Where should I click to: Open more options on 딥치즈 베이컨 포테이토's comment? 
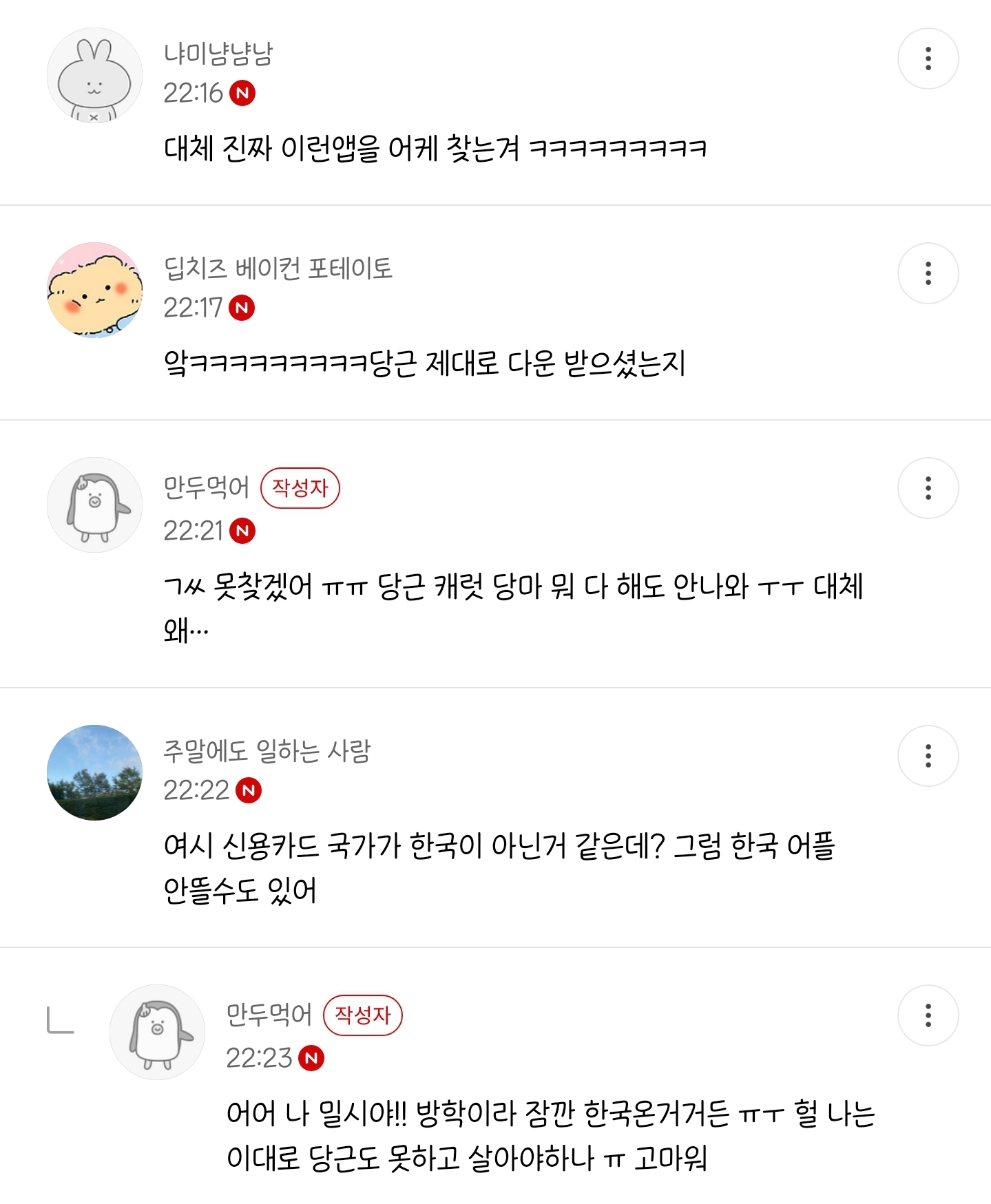pyautogui.click(x=928, y=273)
